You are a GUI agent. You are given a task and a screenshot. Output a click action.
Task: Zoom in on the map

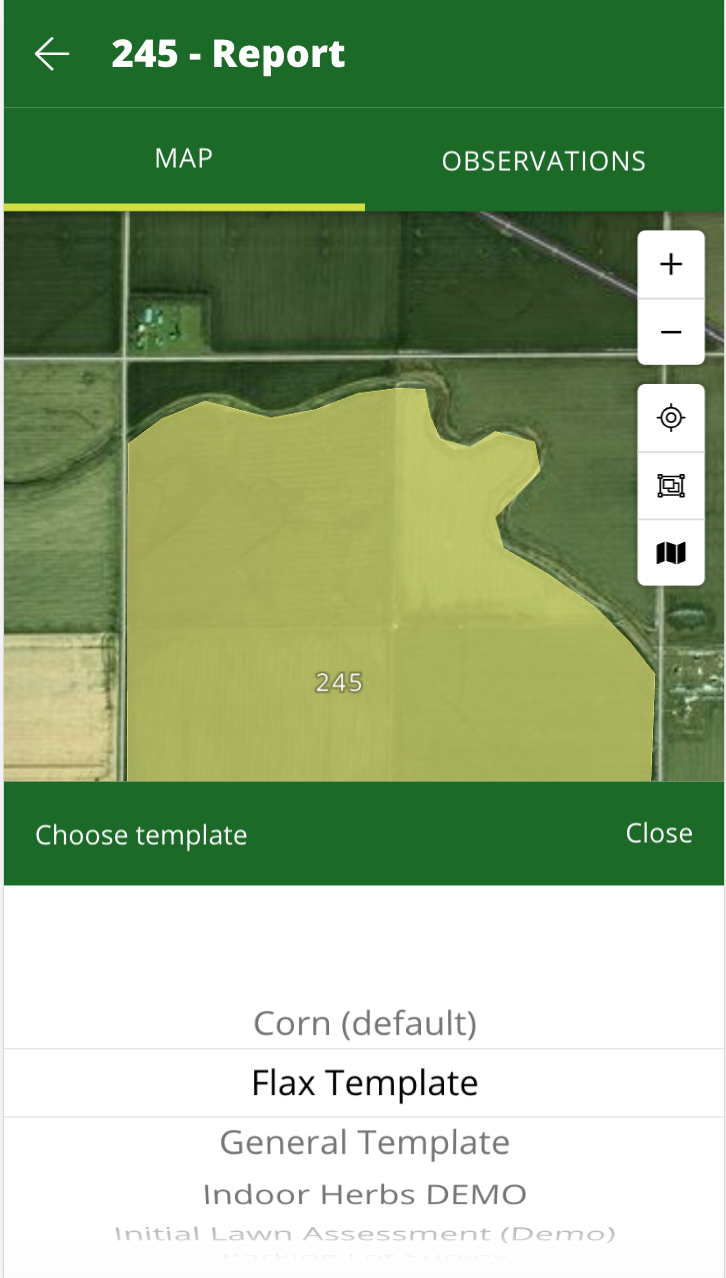pyautogui.click(x=671, y=265)
